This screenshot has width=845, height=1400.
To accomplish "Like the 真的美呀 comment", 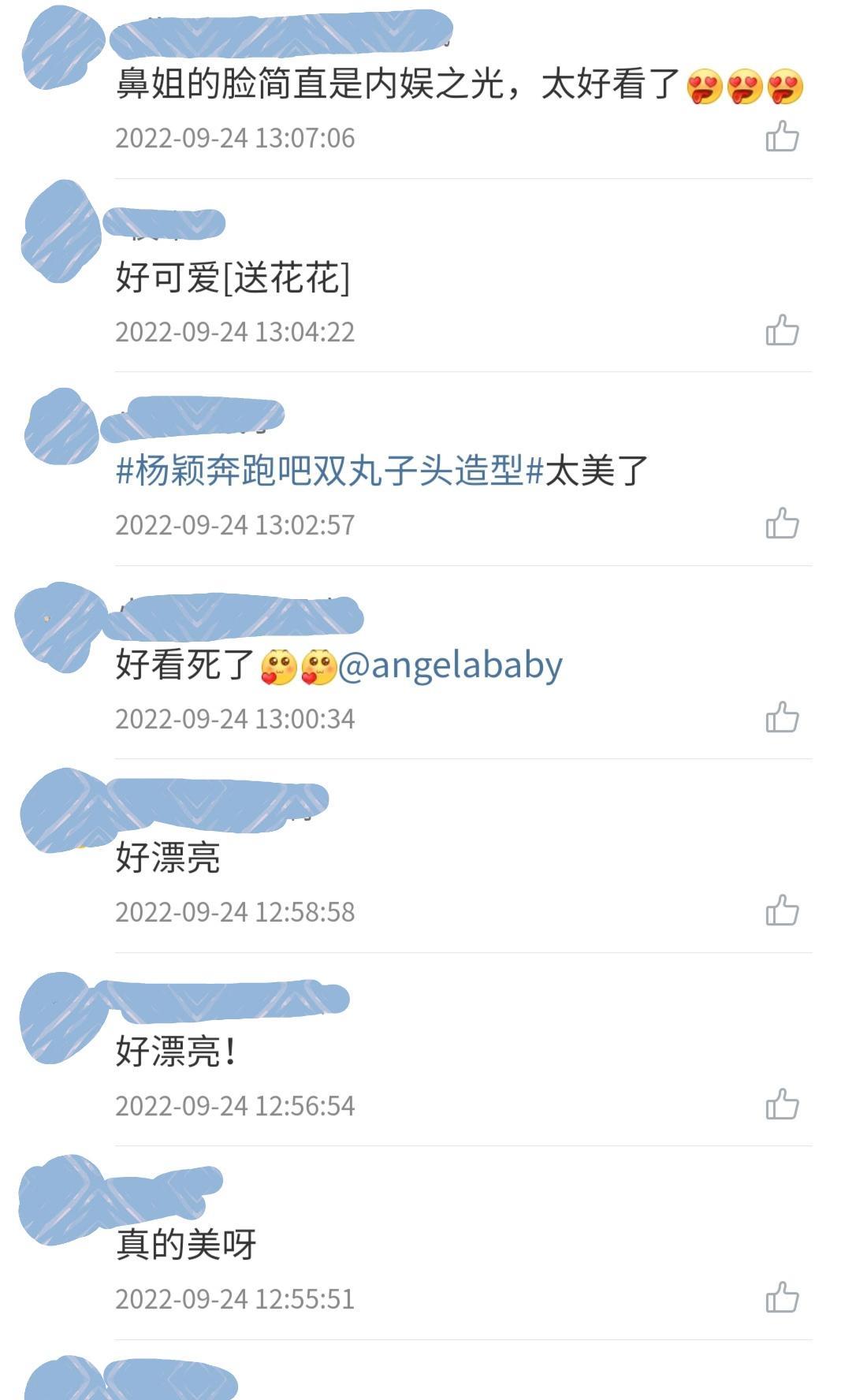I will [782, 1298].
